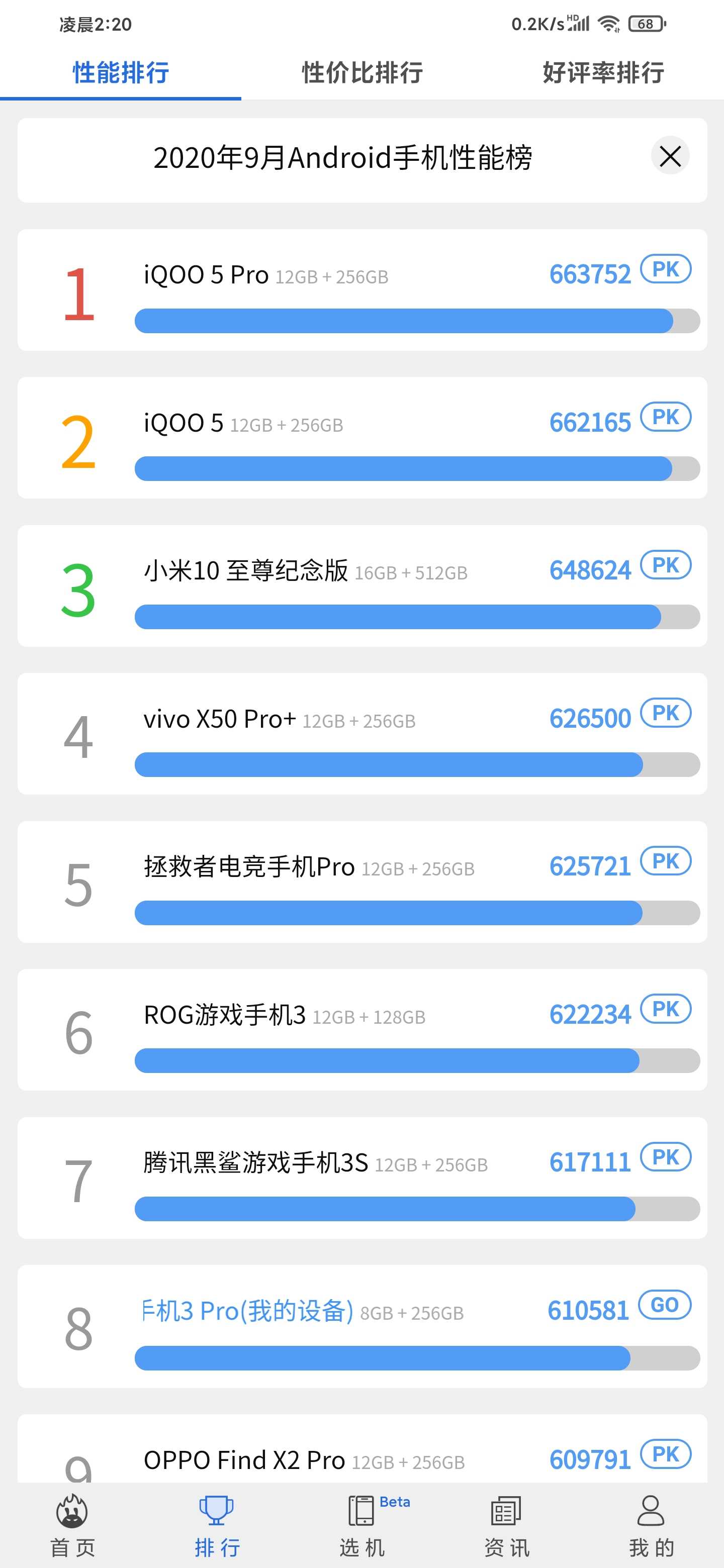Switch to the 性价比排行 tab
This screenshot has width=724, height=1568.
[x=363, y=72]
